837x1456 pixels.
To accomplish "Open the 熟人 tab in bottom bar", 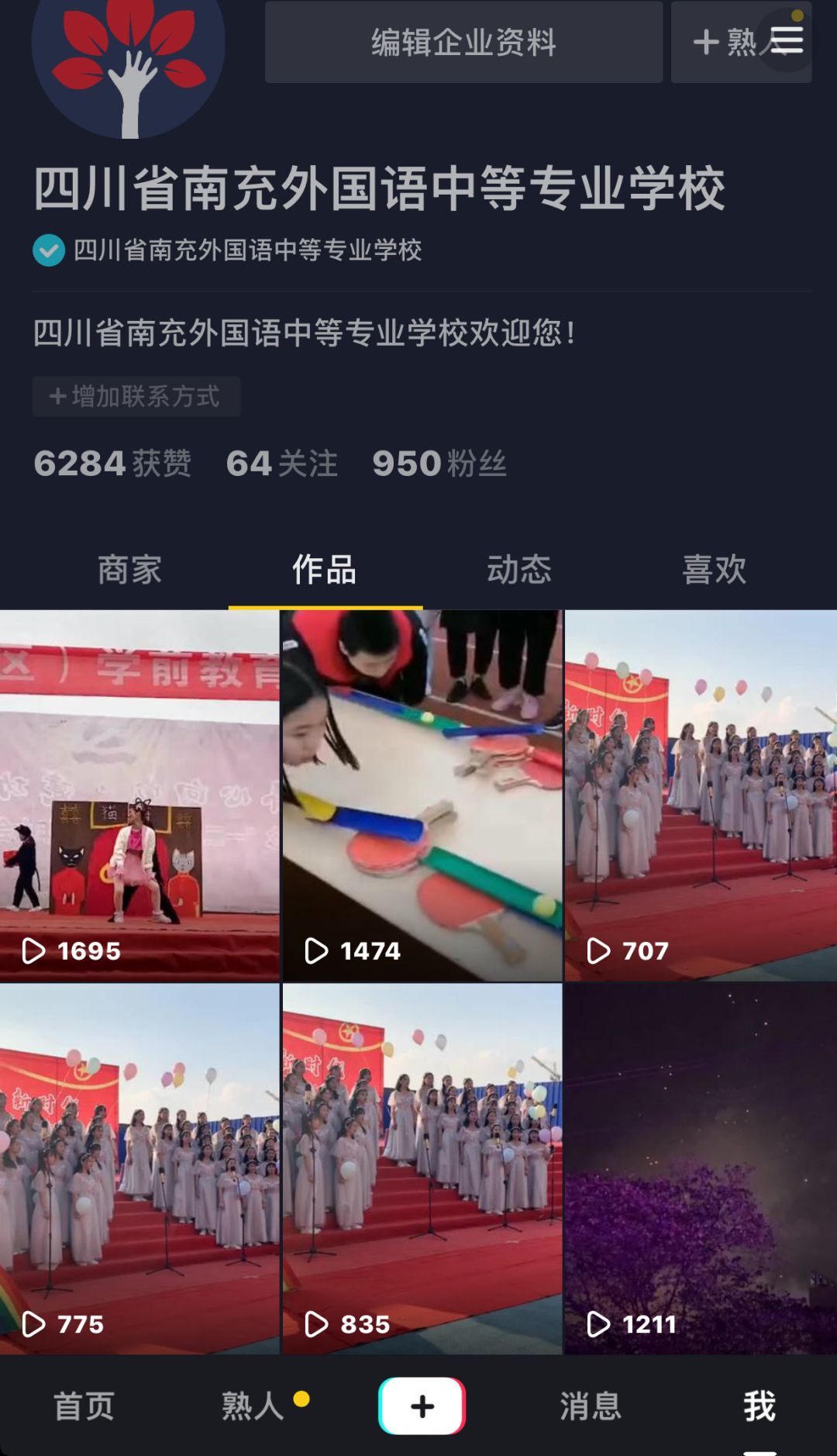I will coord(253,1406).
